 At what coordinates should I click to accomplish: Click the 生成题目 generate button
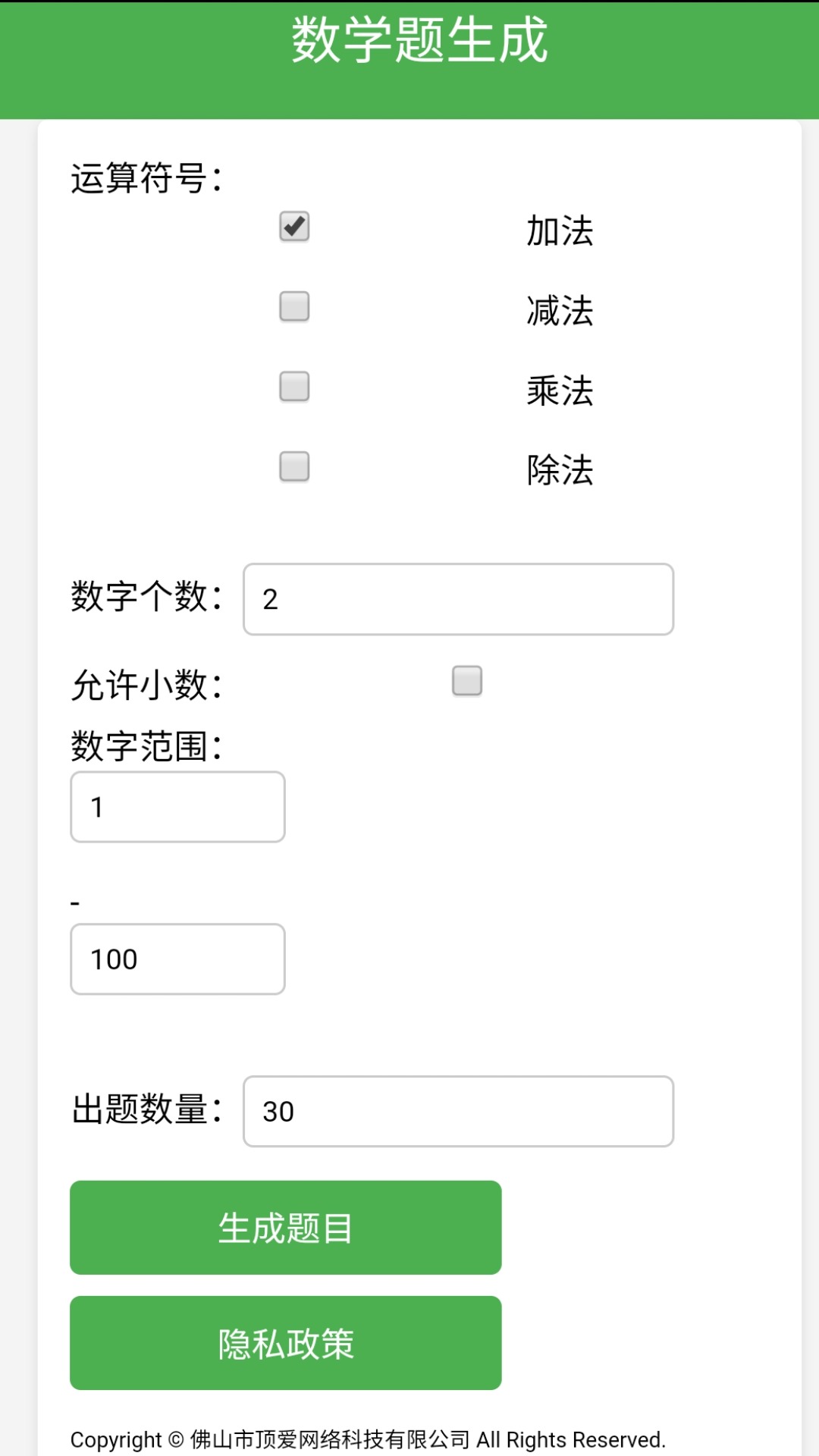(285, 1227)
